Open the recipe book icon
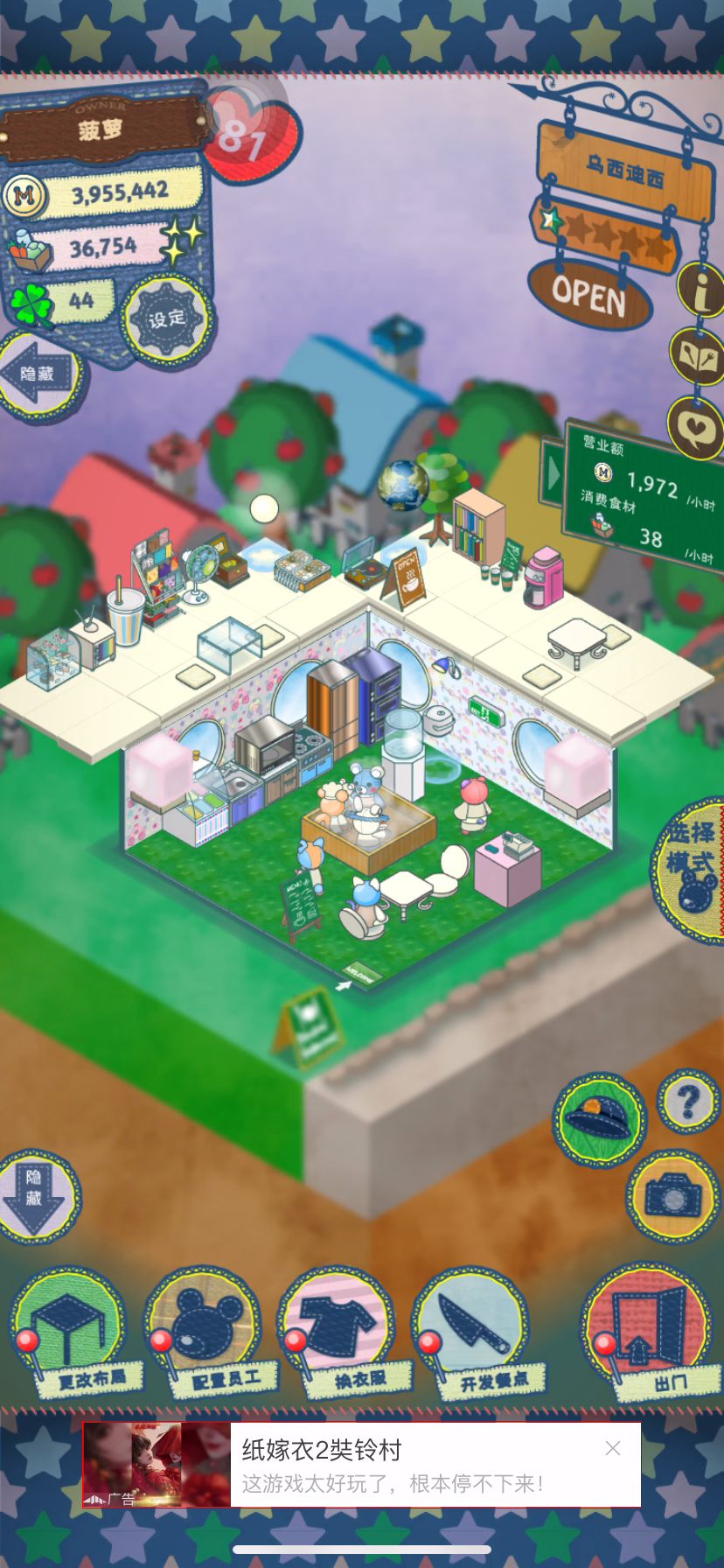Screen dimensions: 724x1568 699,357
